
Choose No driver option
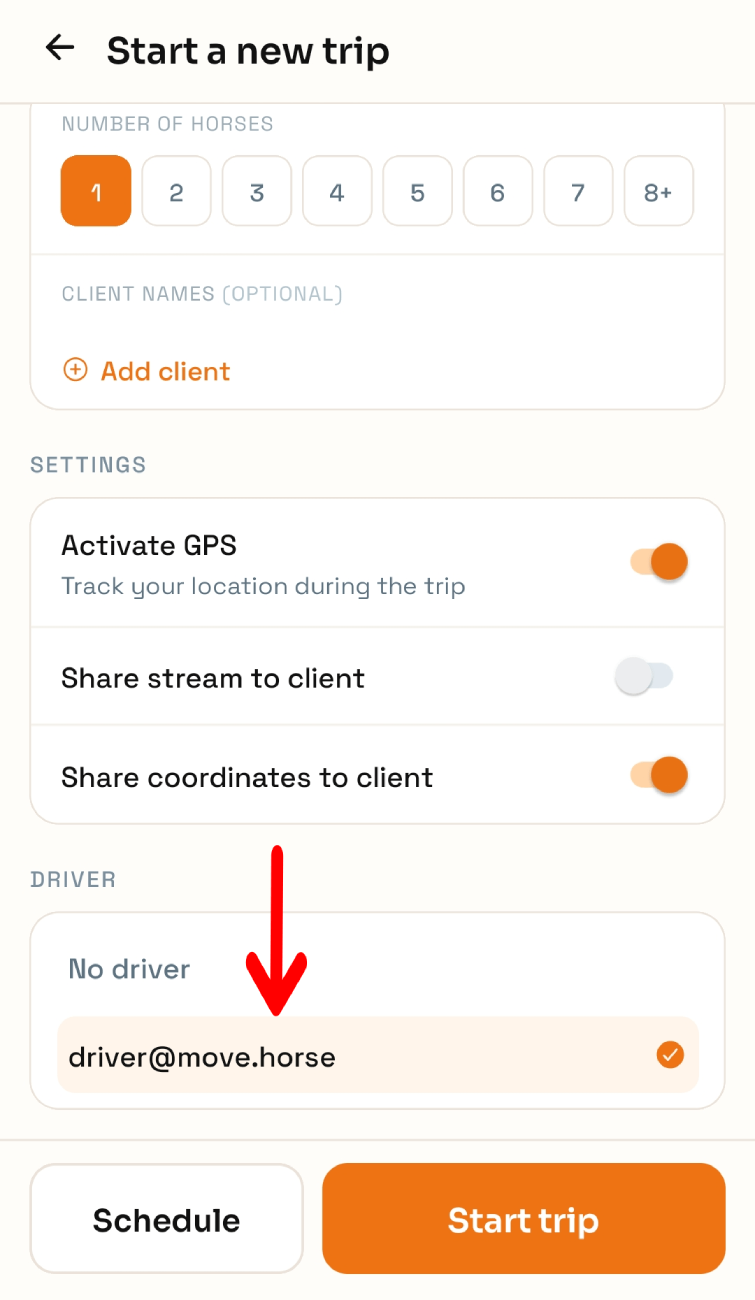point(378,969)
